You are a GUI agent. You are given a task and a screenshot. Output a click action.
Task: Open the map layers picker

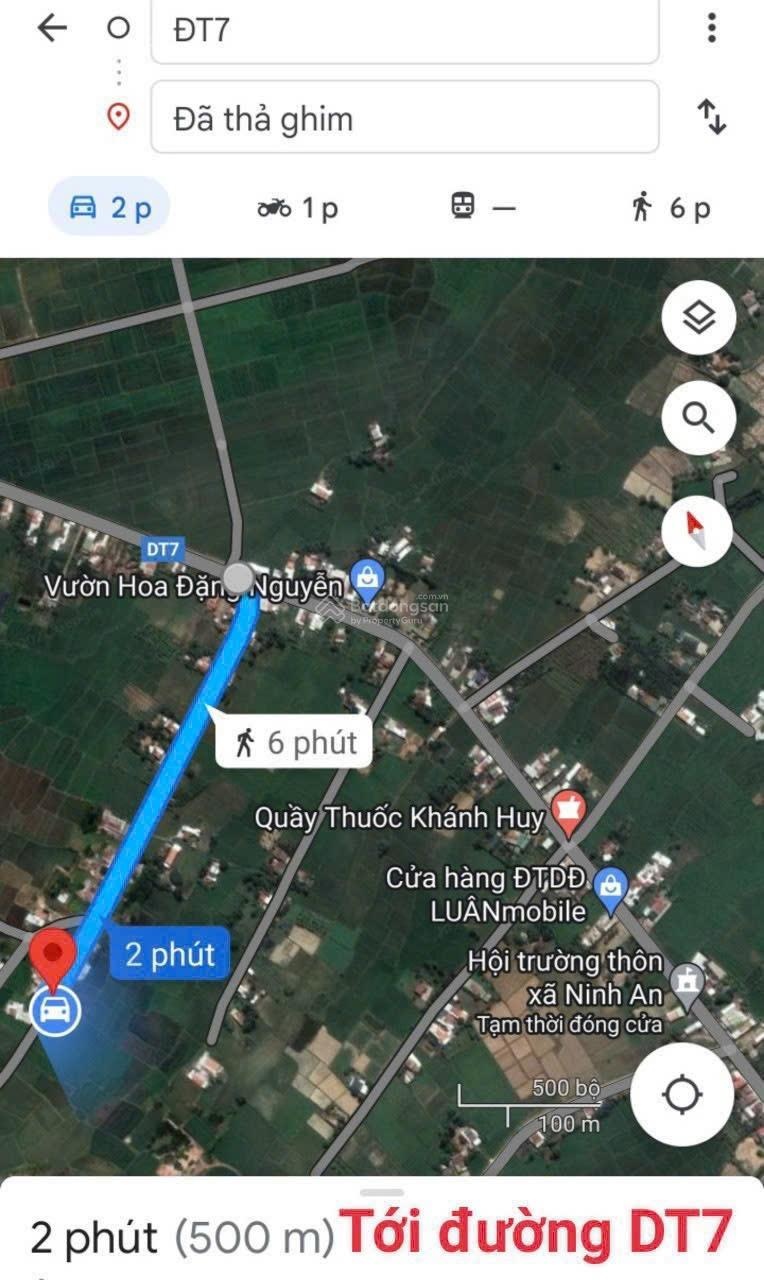point(698,318)
